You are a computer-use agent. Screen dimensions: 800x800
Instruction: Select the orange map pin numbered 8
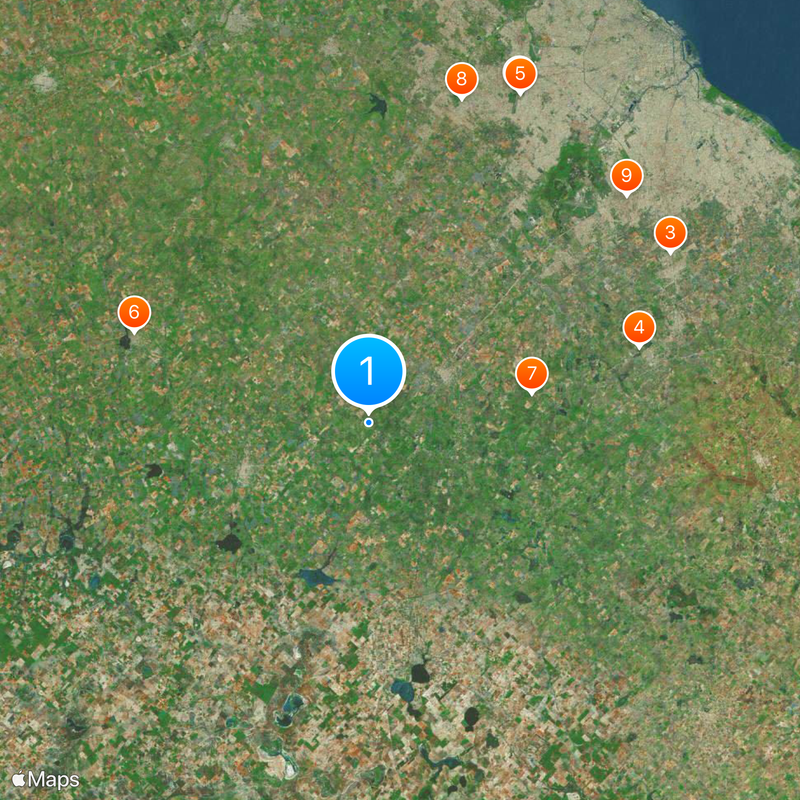(x=461, y=79)
